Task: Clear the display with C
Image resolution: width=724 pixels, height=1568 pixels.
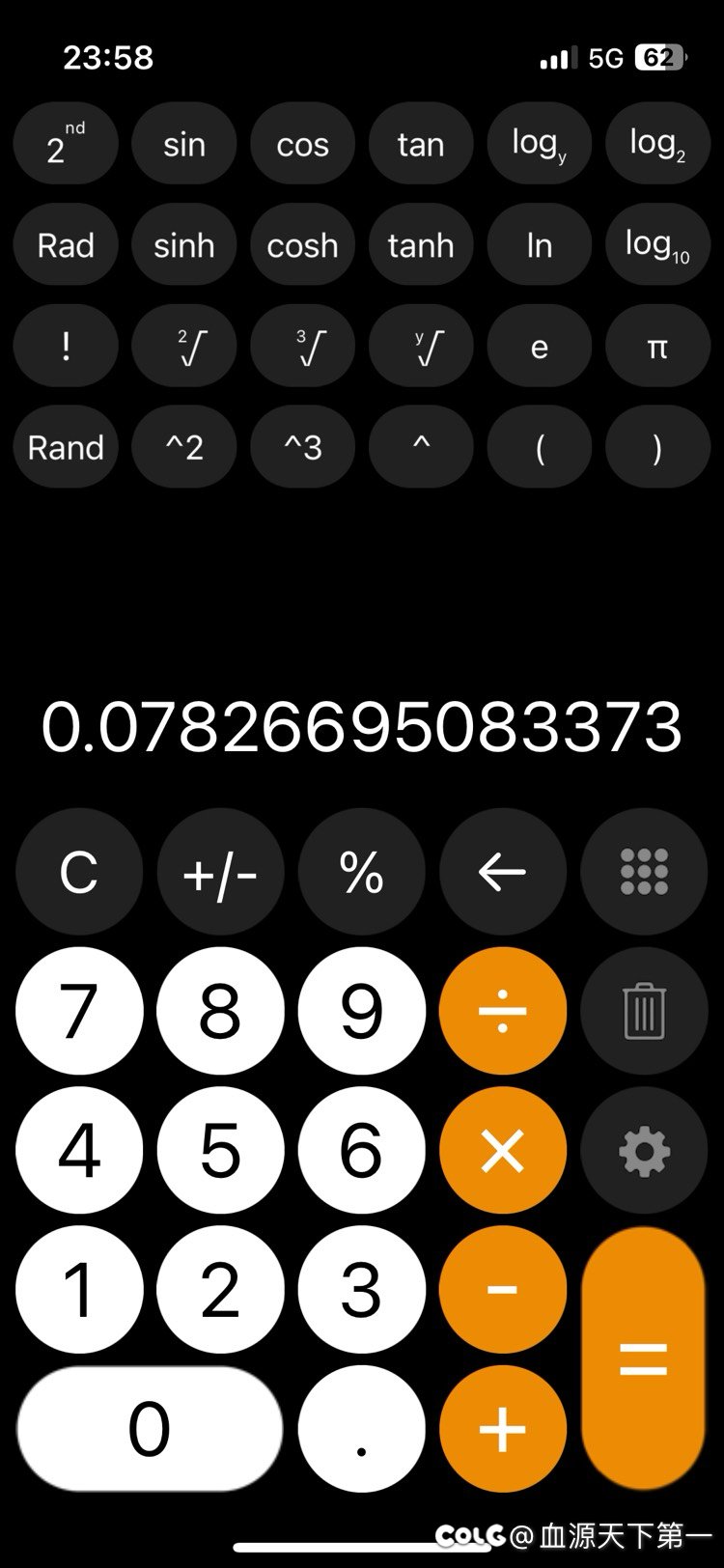Action: [79, 873]
